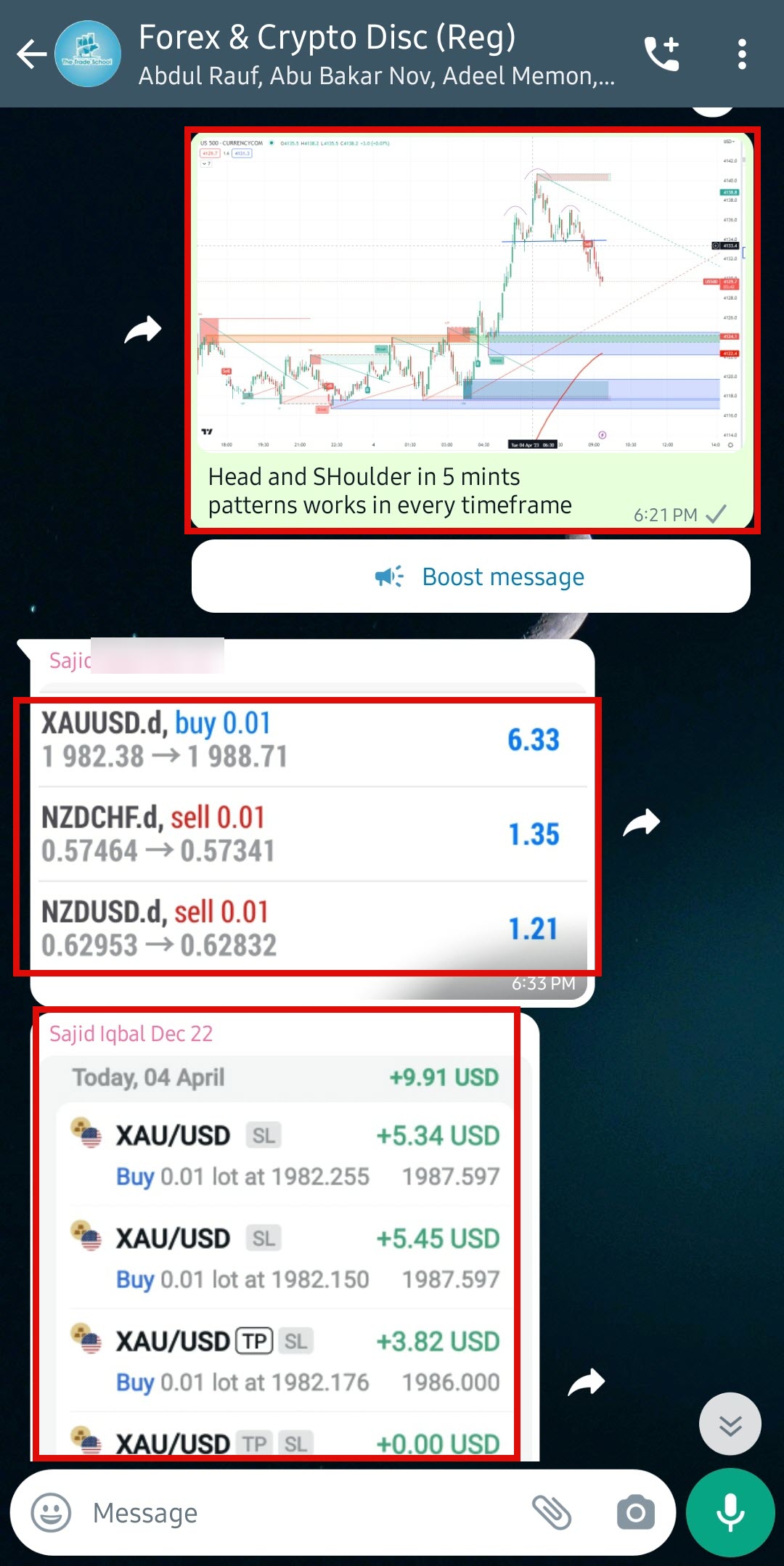Forward the Today, 04 April trades image

587,1382
